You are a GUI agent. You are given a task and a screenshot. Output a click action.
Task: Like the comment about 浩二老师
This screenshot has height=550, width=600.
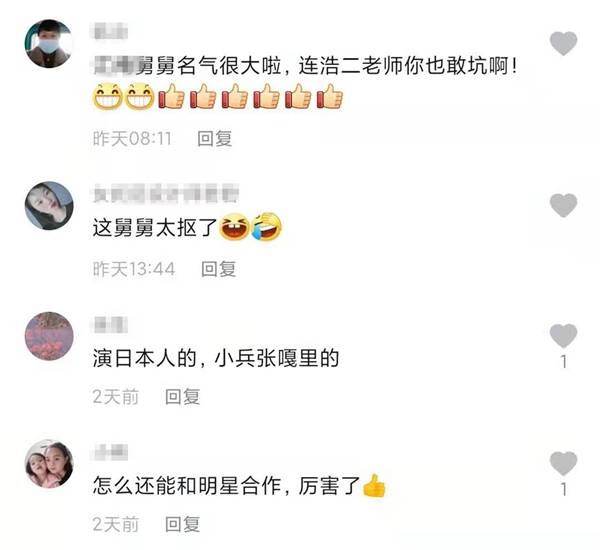tap(564, 43)
